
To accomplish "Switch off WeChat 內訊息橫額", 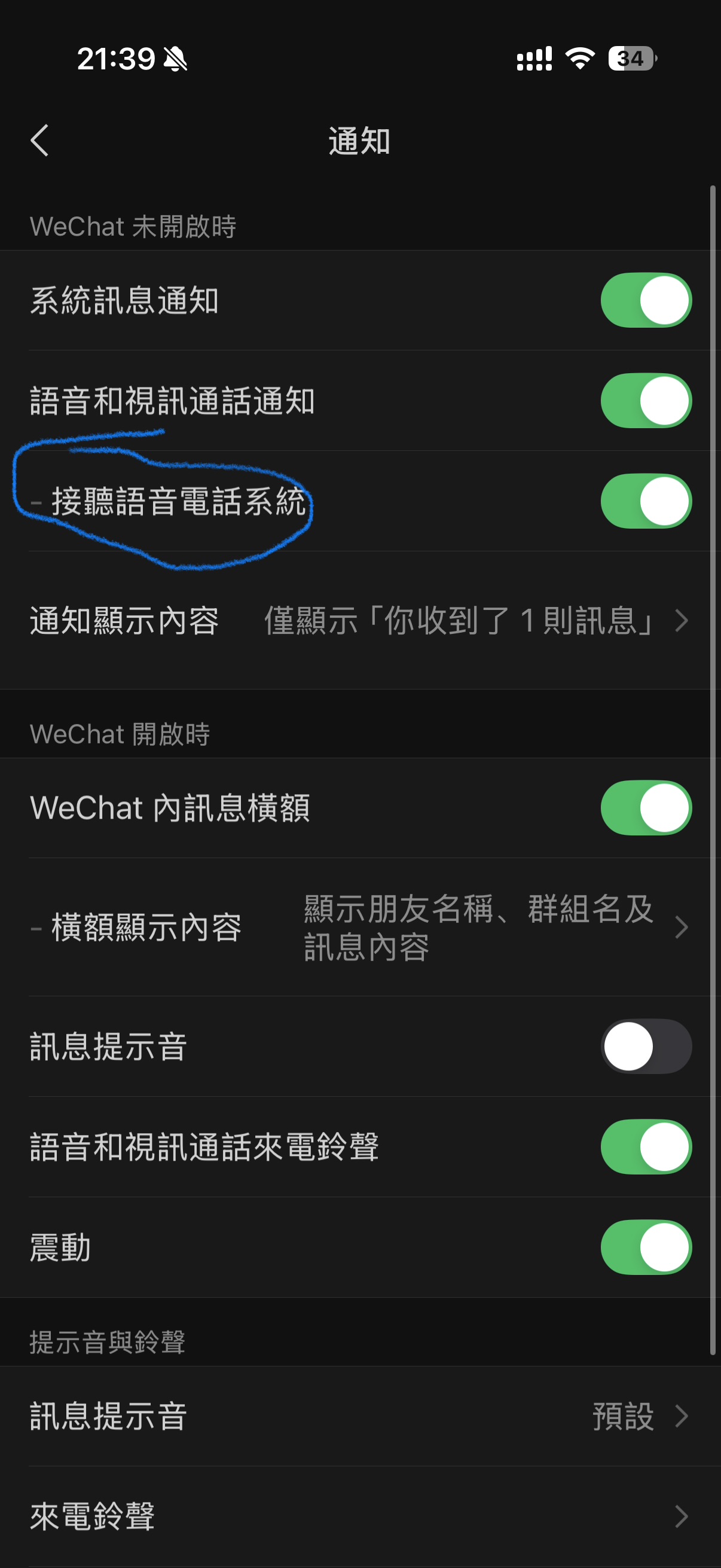I will coord(646,808).
